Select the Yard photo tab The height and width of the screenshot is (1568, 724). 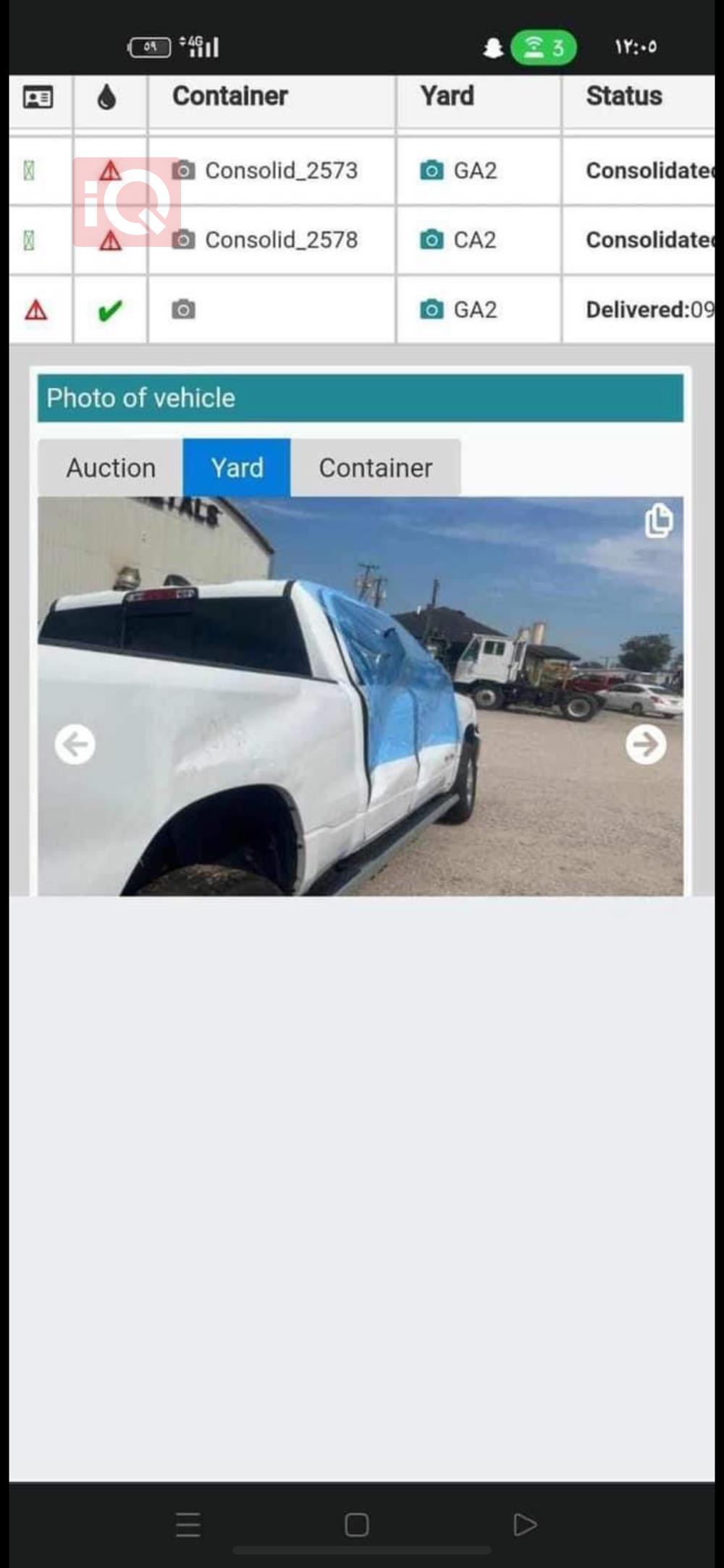coord(237,468)
